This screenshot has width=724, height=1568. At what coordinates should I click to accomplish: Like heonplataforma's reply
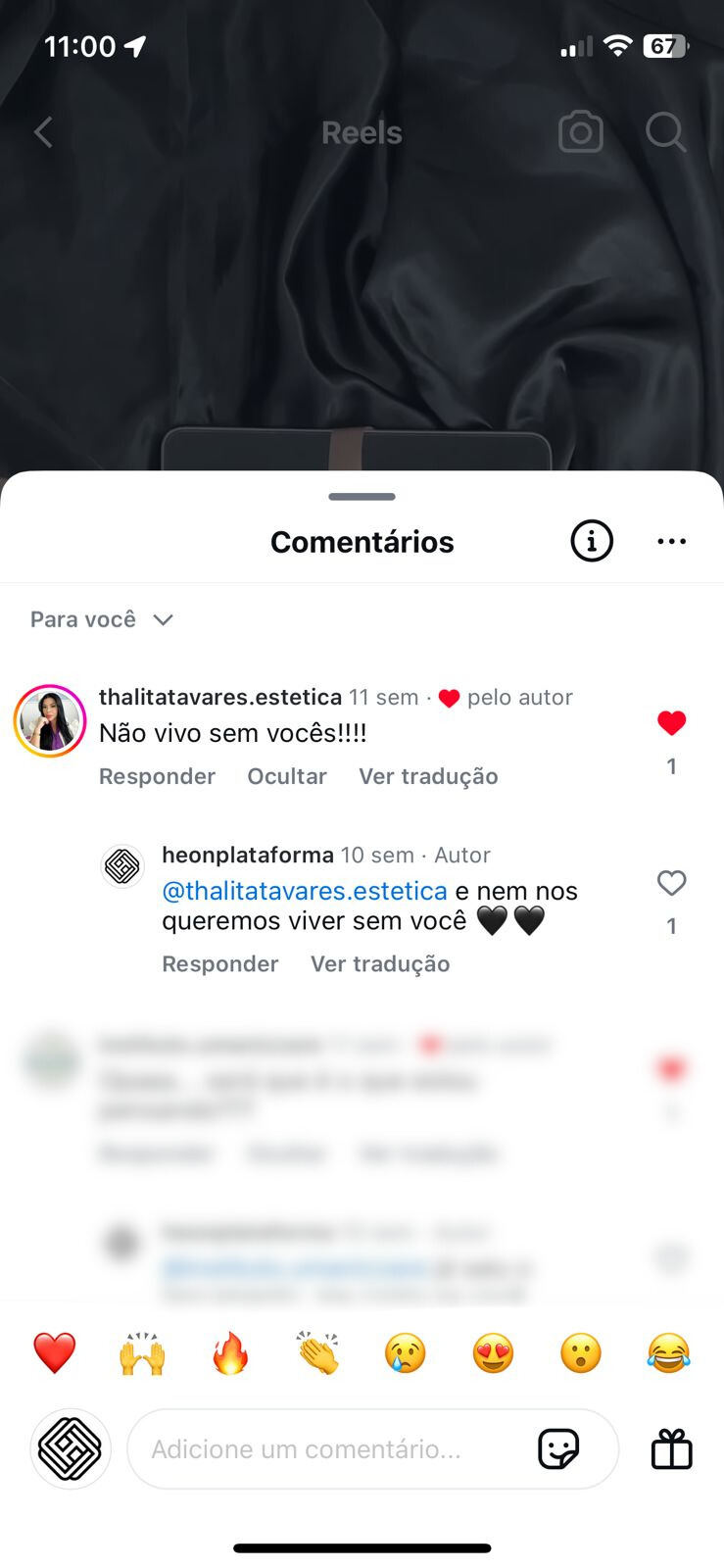671,883
